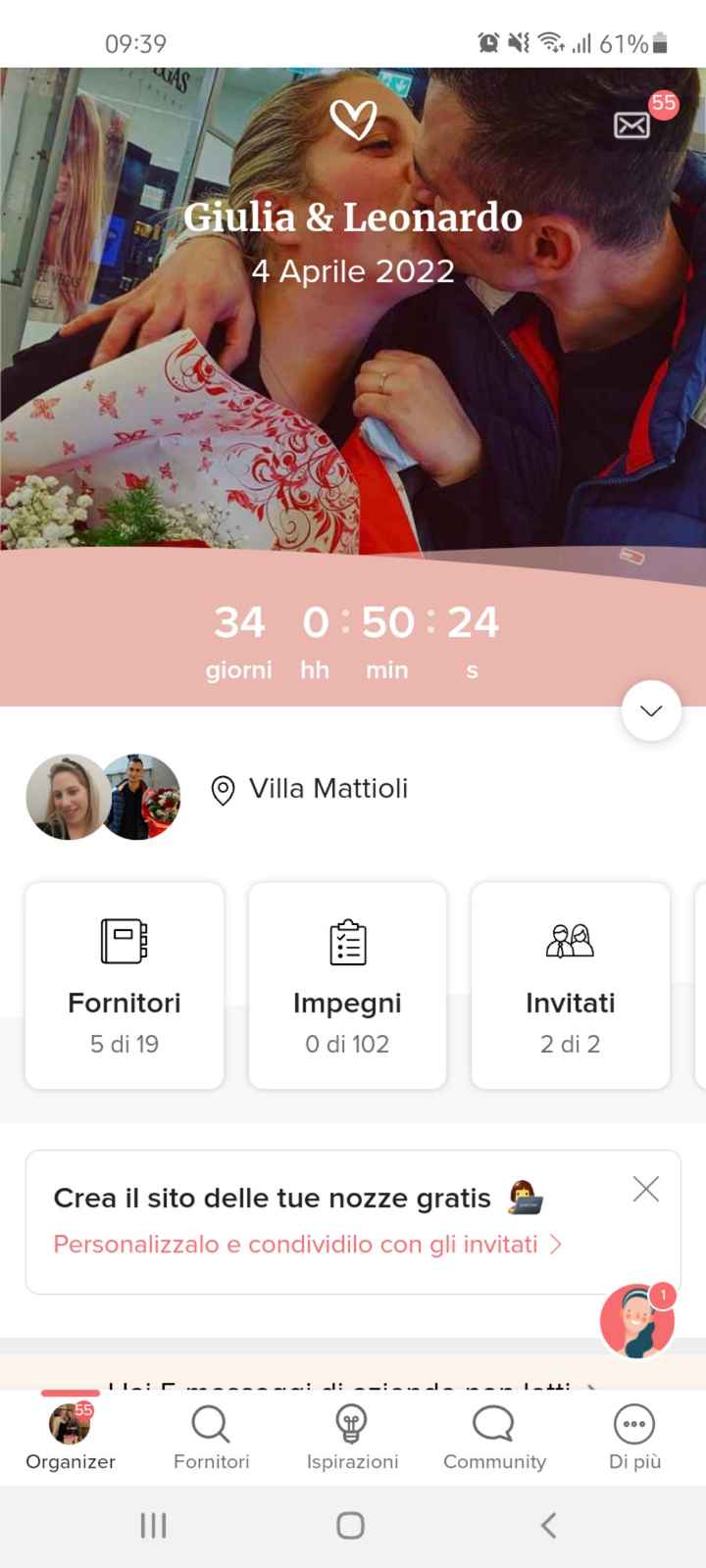Open the Di più tab

(634, 1438)
